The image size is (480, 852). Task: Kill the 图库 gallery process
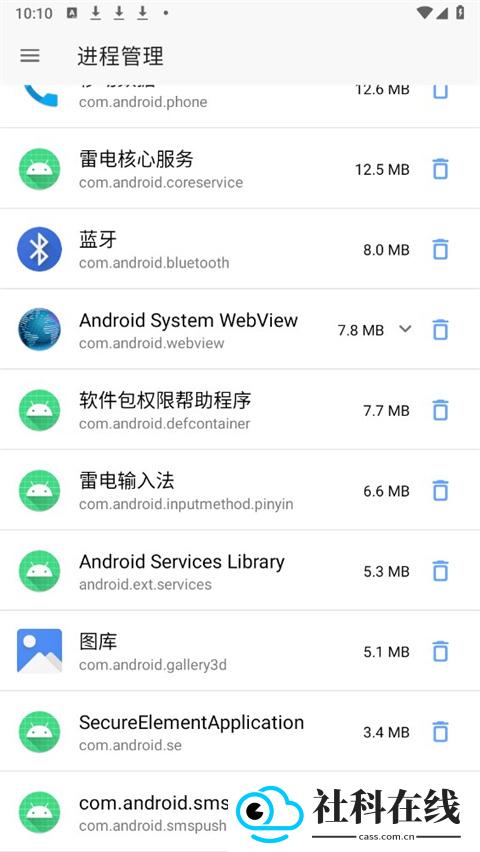tap(440, 651)
